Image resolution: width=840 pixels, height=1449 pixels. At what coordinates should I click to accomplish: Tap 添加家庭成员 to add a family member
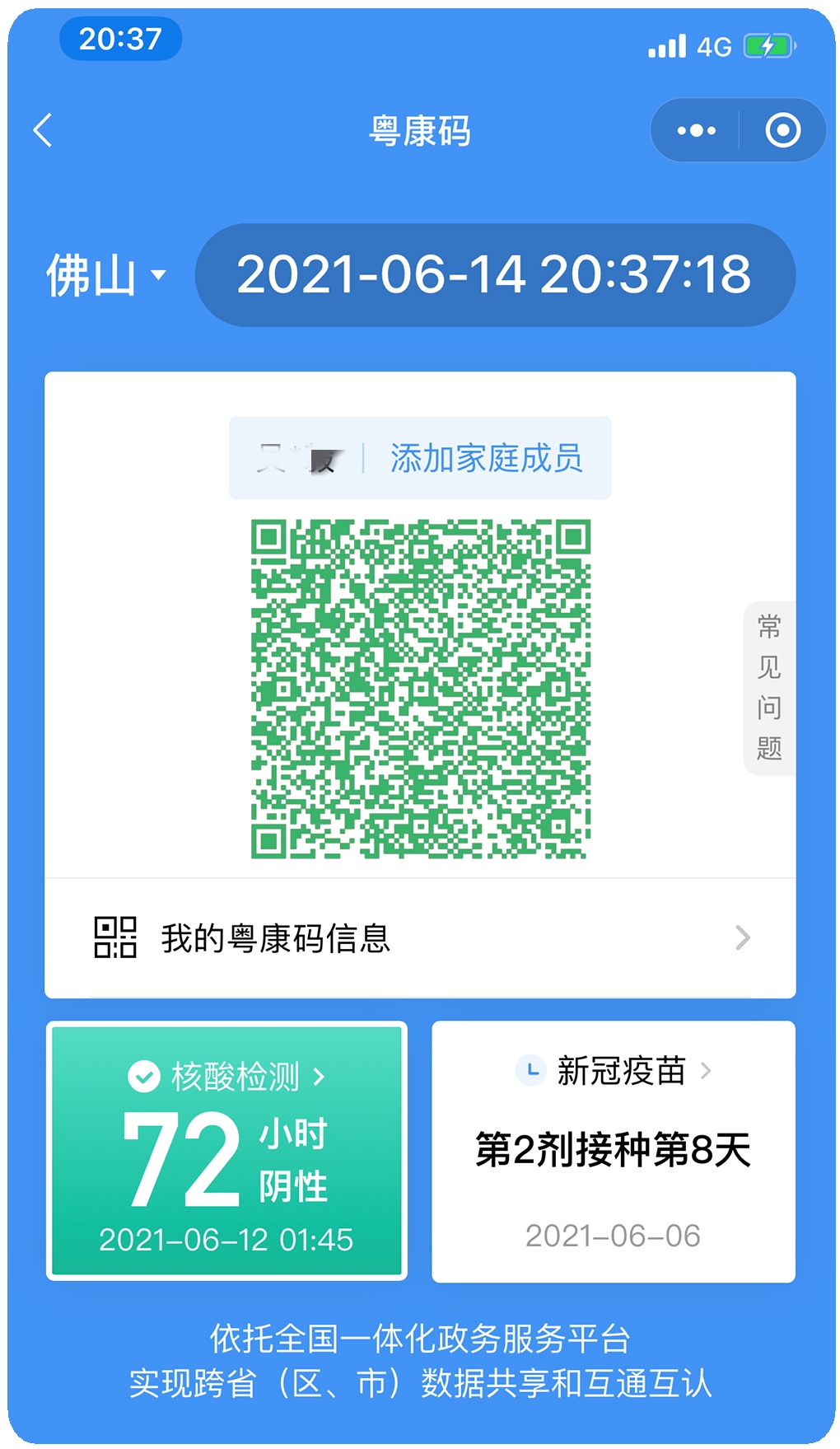click(486, 458)
